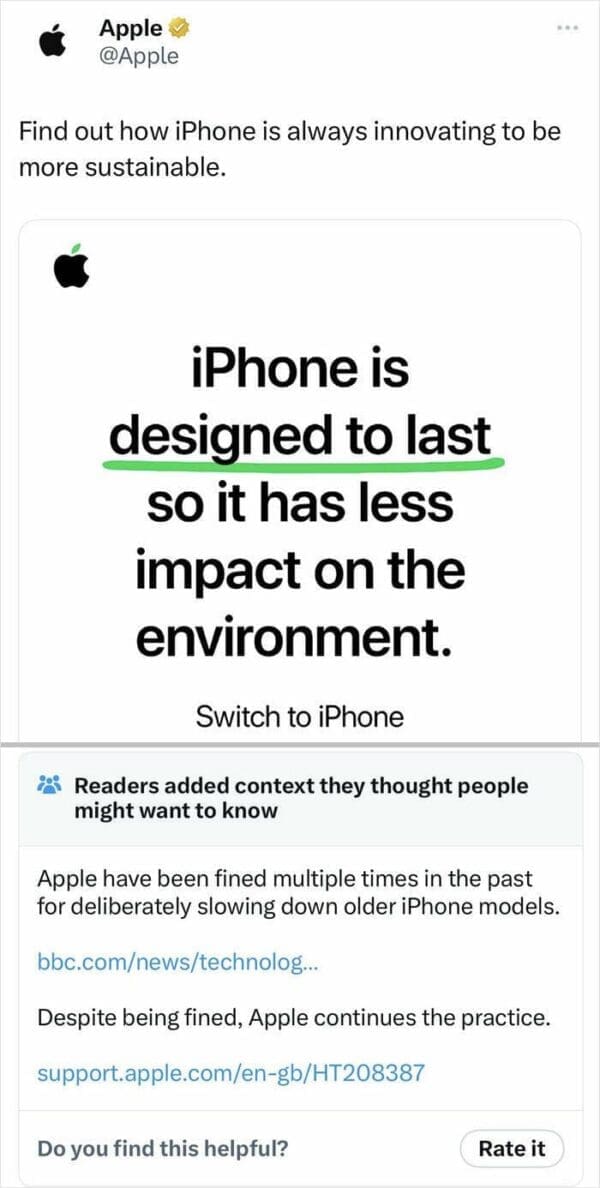Tap Rate it on the community note

(512, 1148)
